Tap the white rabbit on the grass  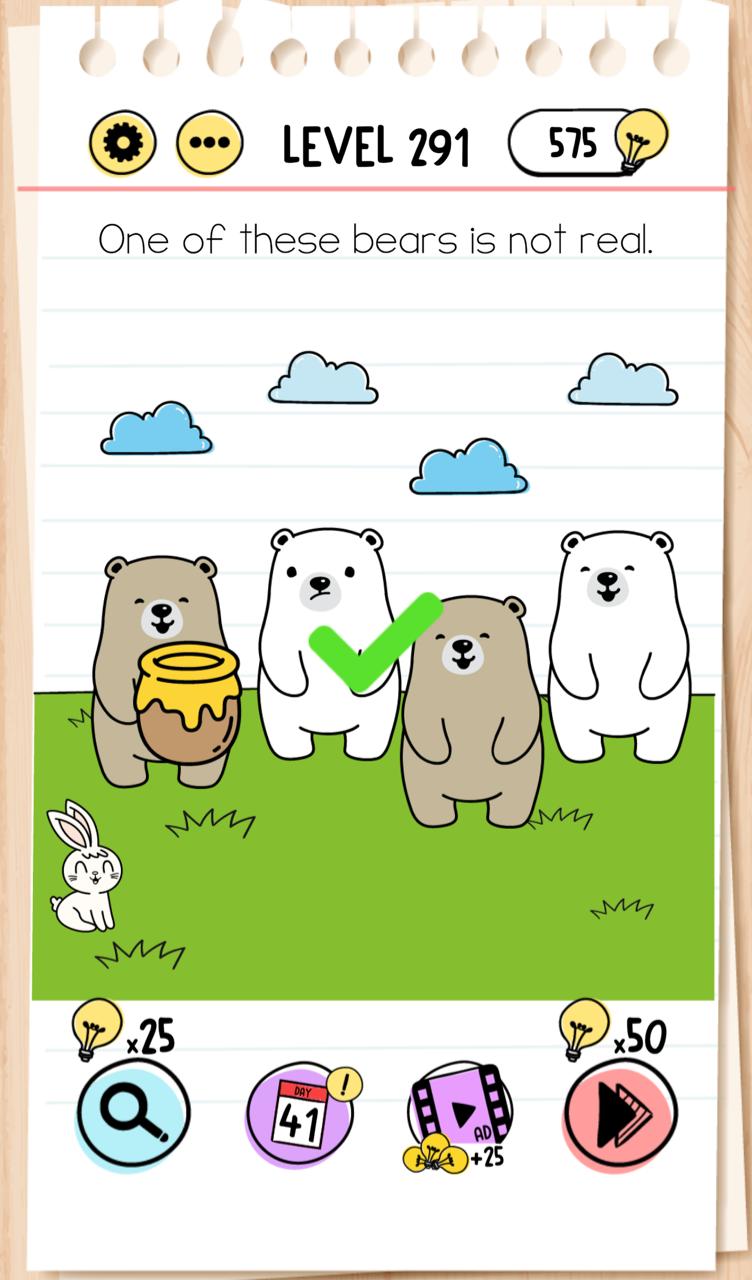(85, 872)
